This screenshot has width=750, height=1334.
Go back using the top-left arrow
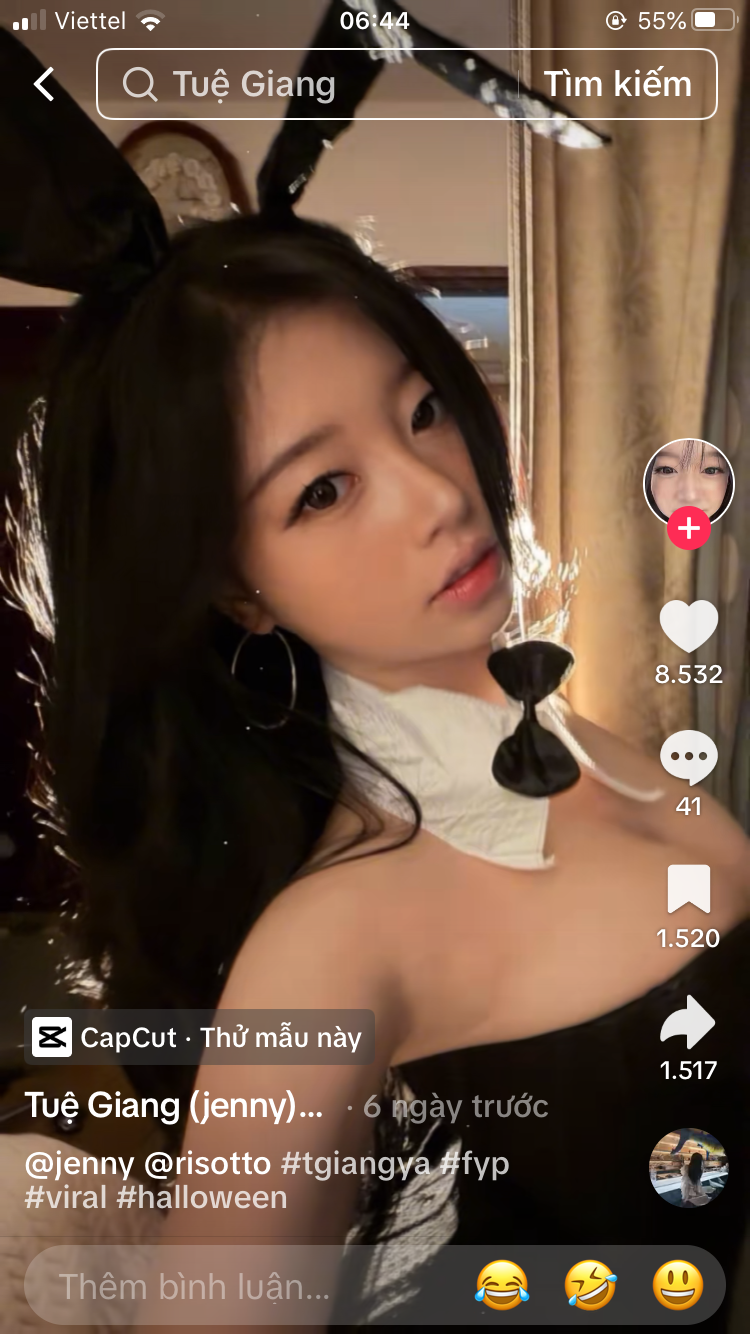44,85
